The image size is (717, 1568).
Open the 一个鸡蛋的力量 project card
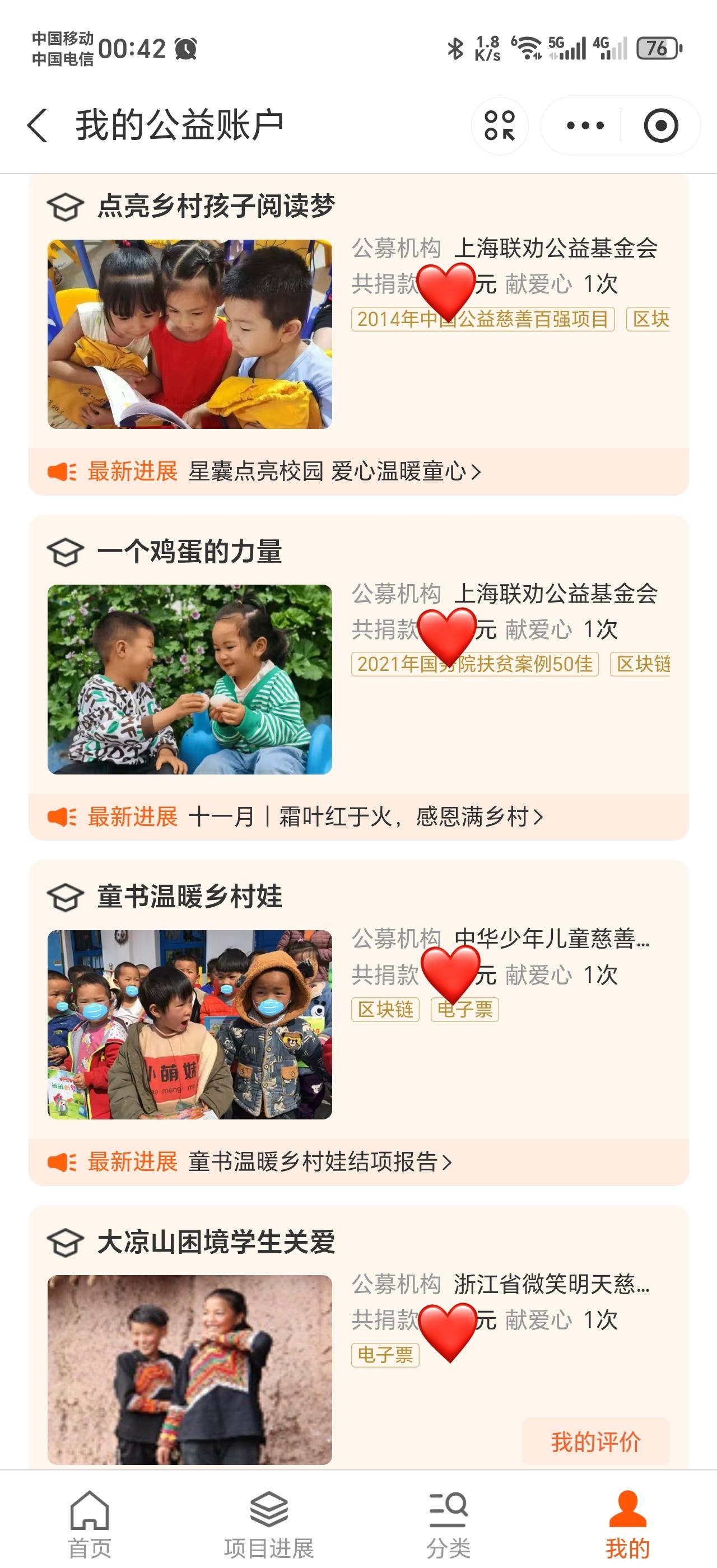point(189,552)
